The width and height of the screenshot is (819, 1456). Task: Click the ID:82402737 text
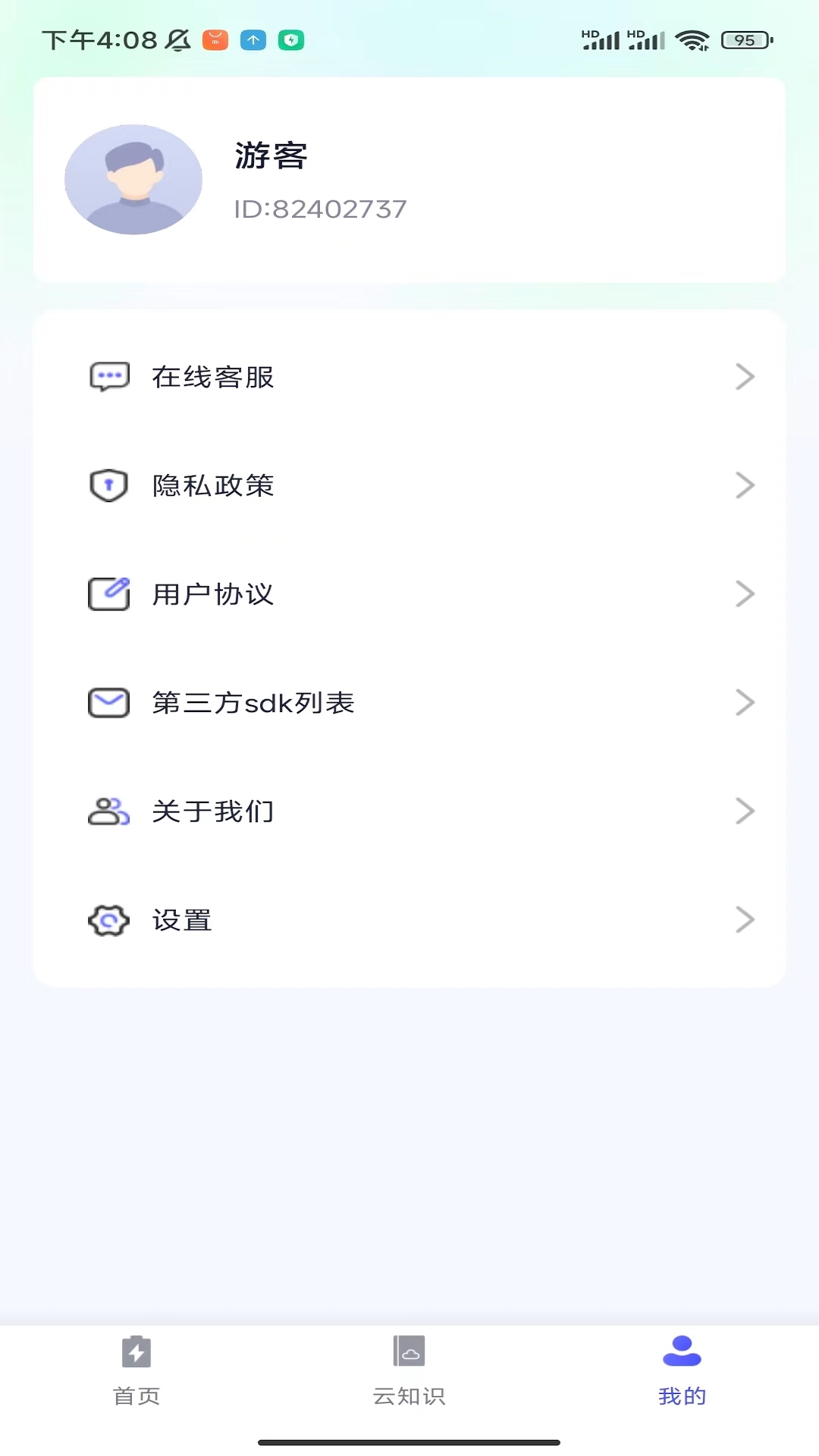[x=320, y=209]
